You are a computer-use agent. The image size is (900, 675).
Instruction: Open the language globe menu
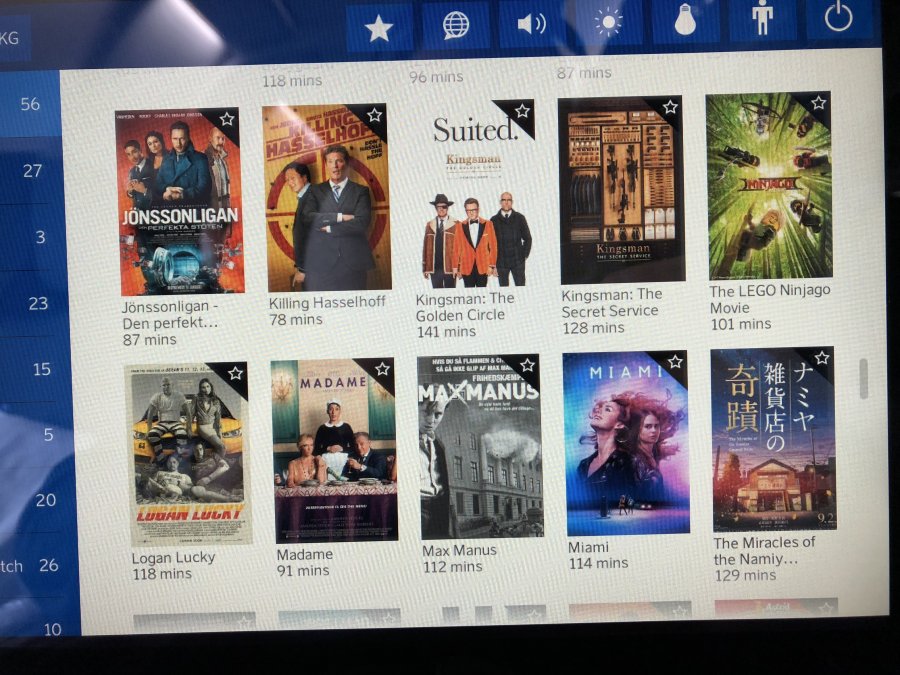[456, 26]
